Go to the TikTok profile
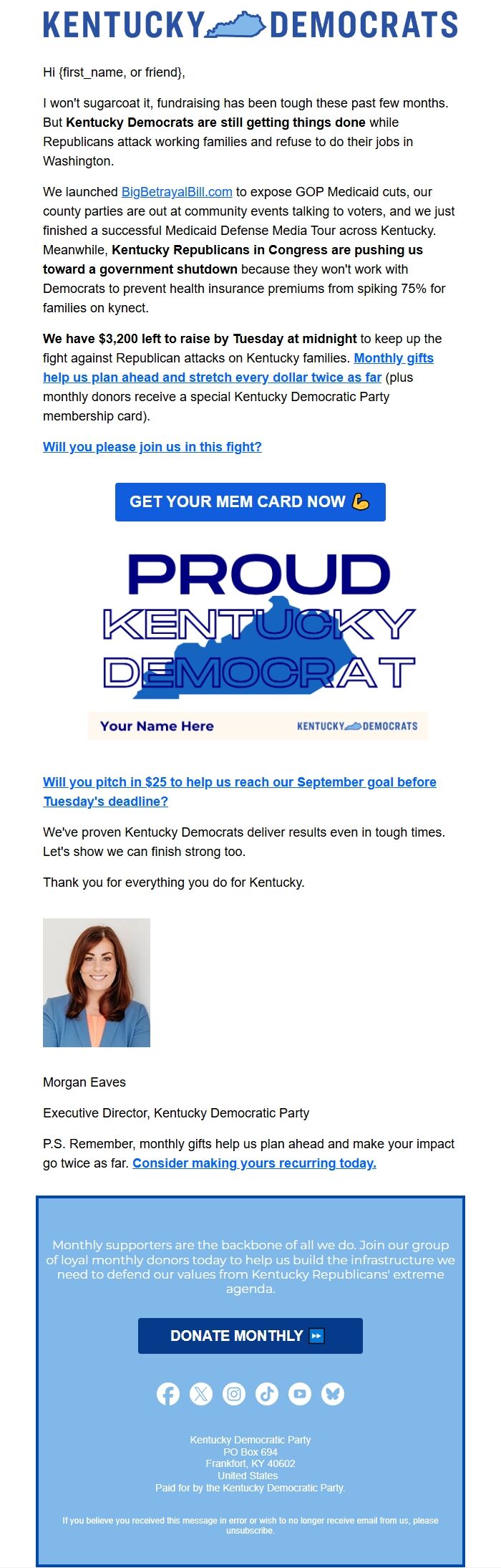 [x=267, y=1394]
